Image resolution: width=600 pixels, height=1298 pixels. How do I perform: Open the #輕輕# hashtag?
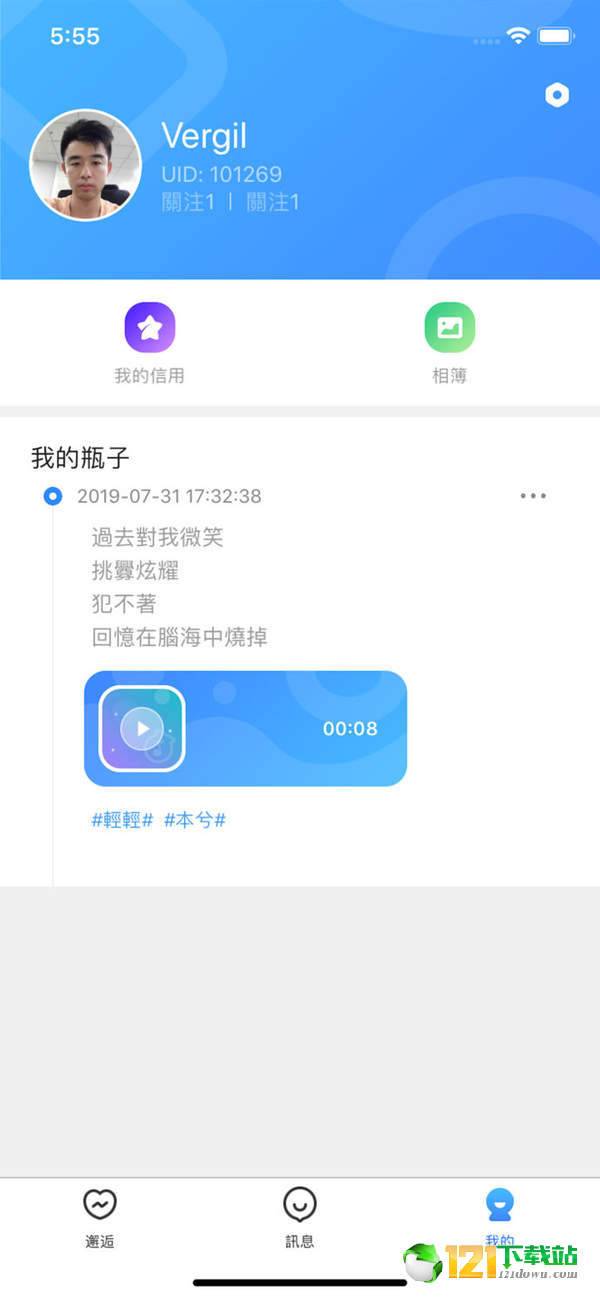122,820
